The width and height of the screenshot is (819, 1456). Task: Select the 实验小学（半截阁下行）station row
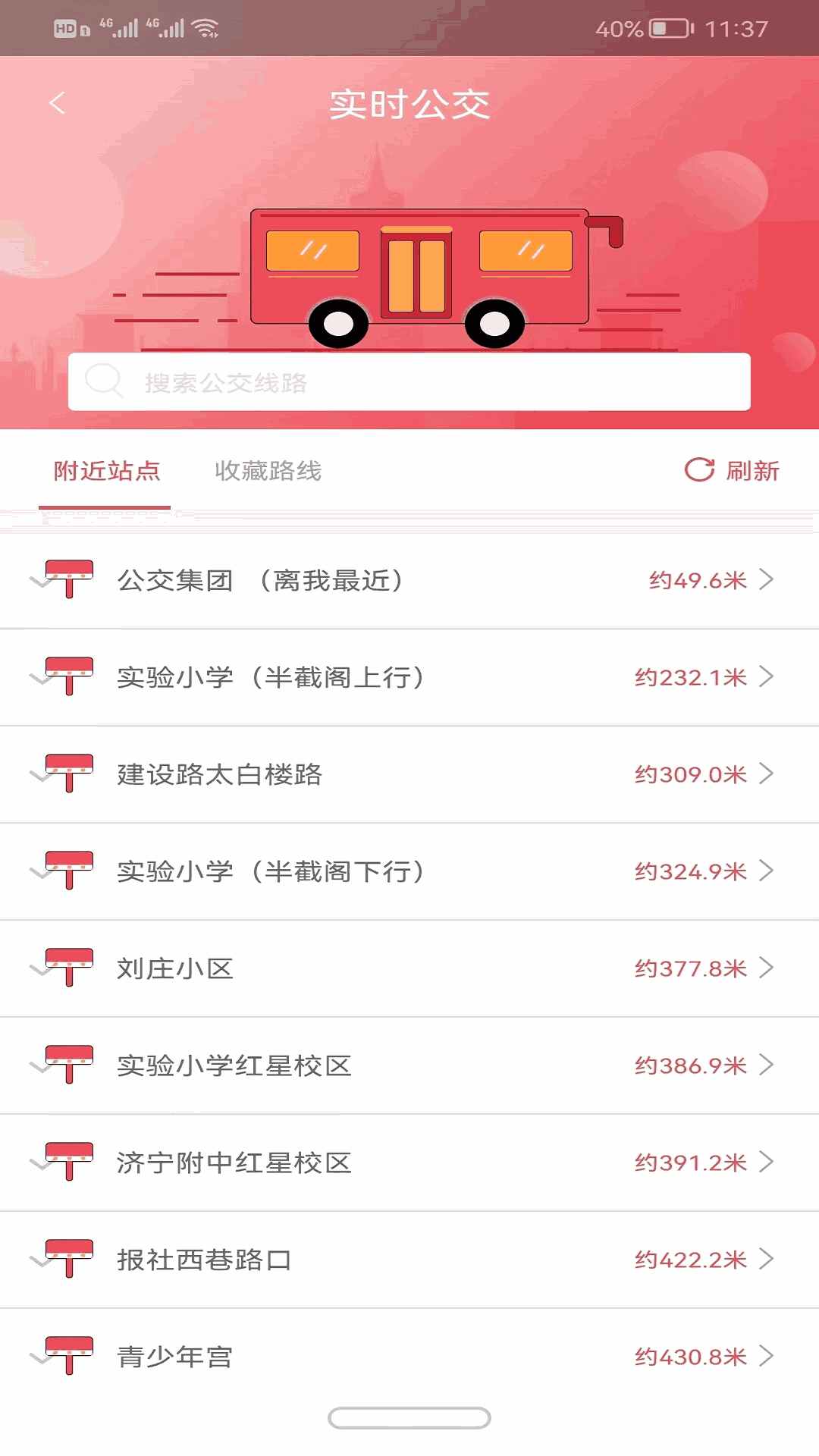click(409, 871)
